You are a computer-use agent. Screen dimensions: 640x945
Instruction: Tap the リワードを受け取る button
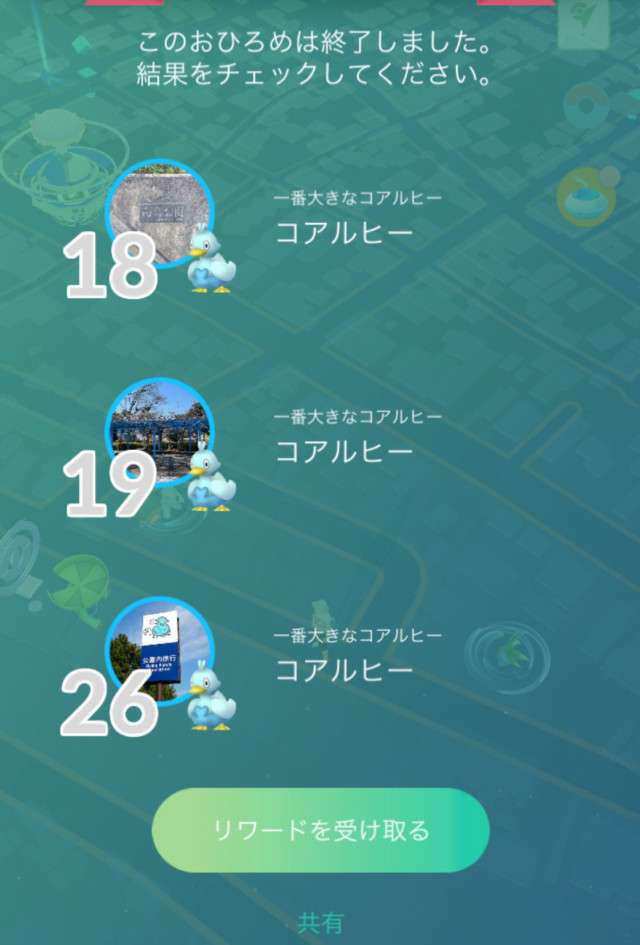tap(320, 830)
